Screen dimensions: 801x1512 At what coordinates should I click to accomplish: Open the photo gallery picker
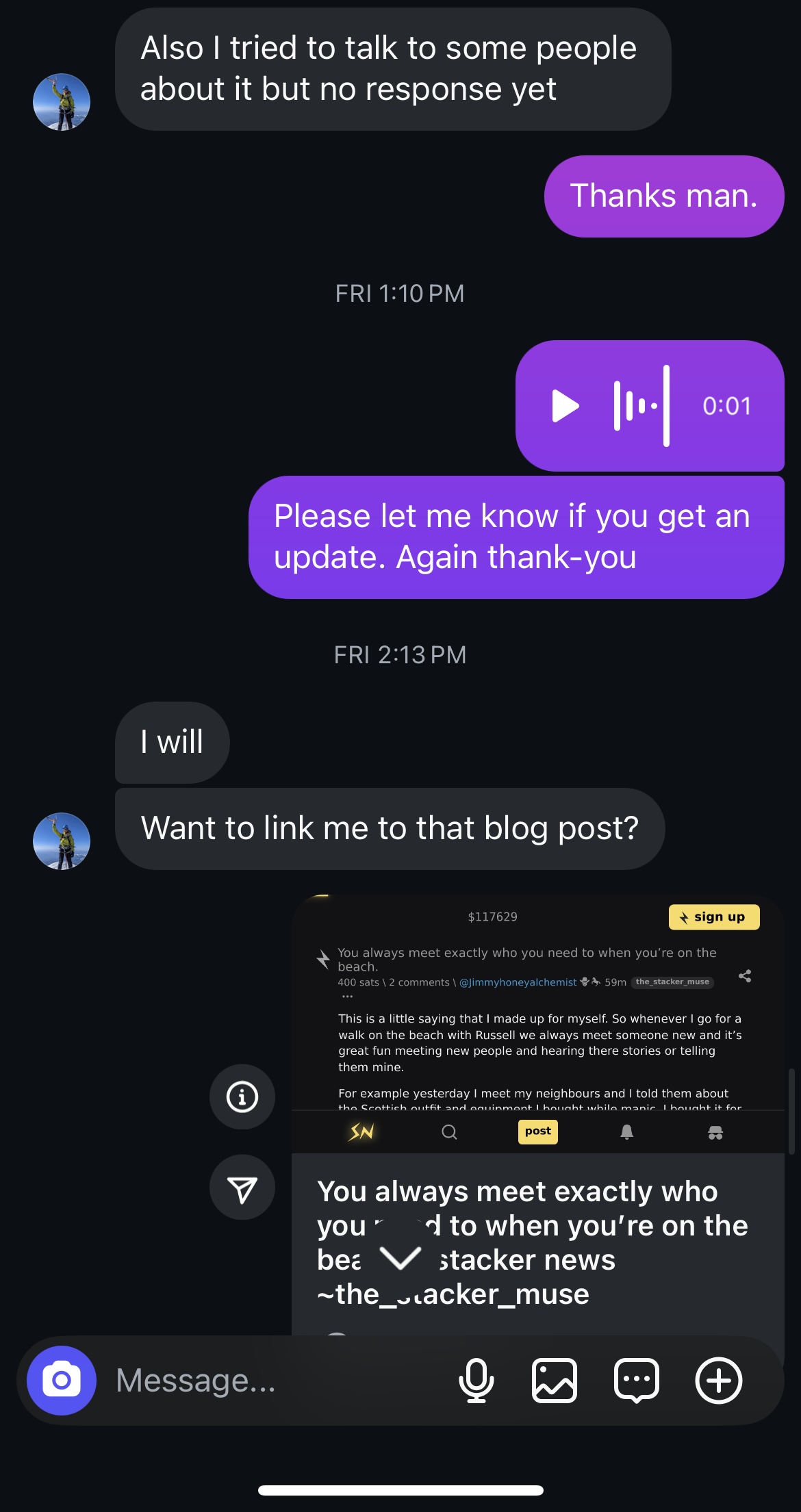pos(555,1381)
